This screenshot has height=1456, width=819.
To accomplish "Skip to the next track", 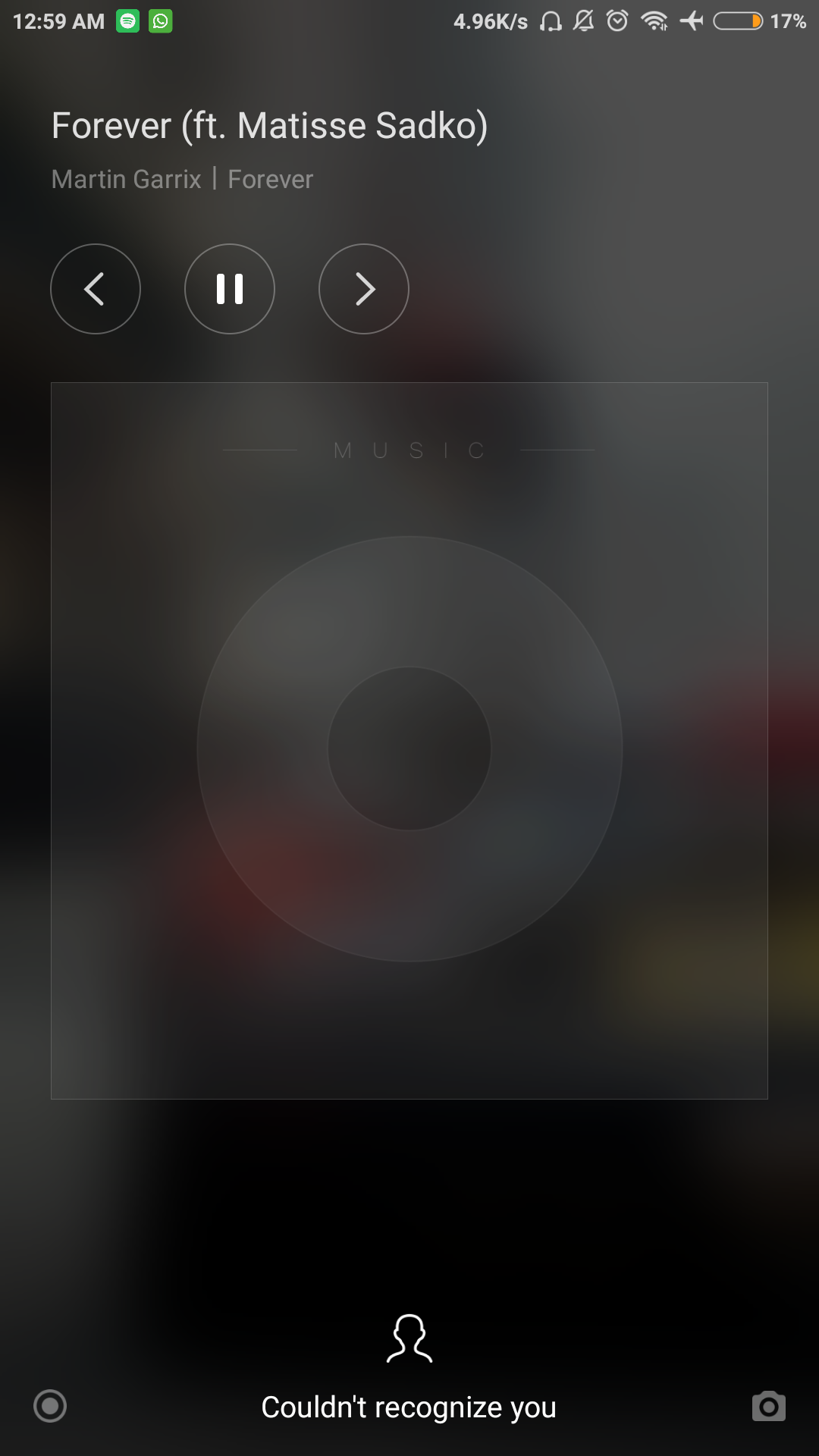I will pos(364,289).
